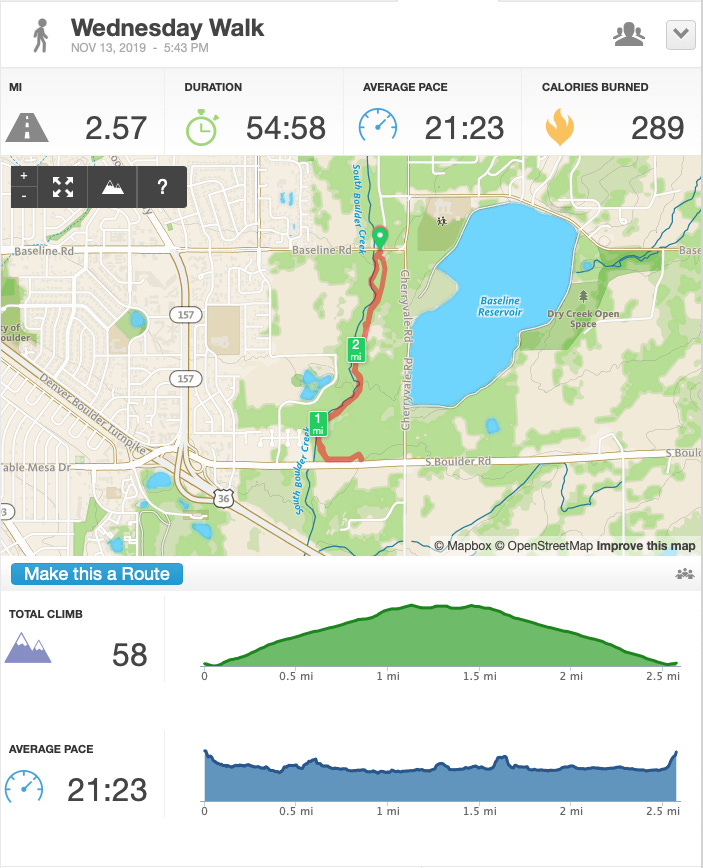Open the Improve this map link
The image size is (703, 868).
[x=646, y=546]
